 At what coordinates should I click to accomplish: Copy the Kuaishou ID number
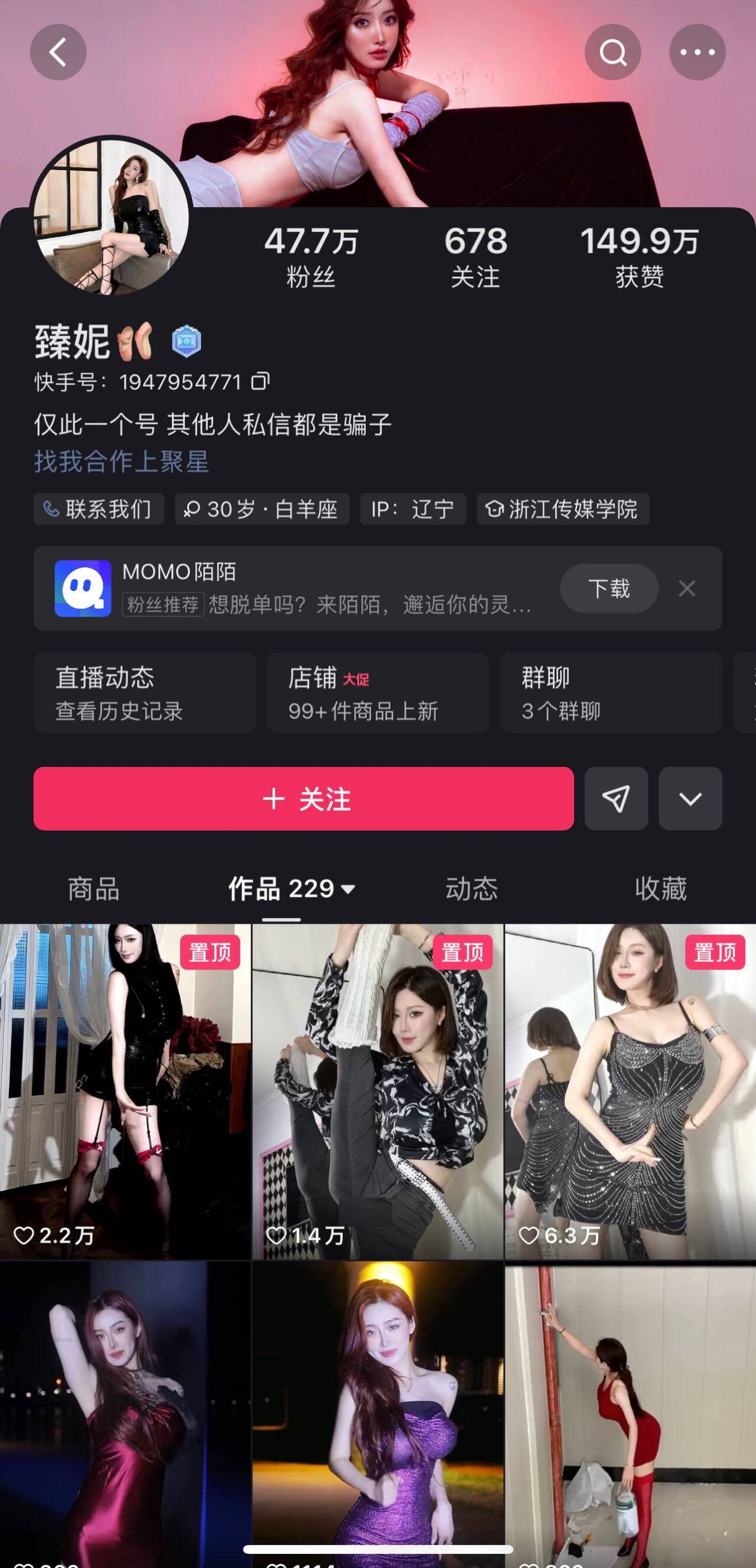click(260, 381)
